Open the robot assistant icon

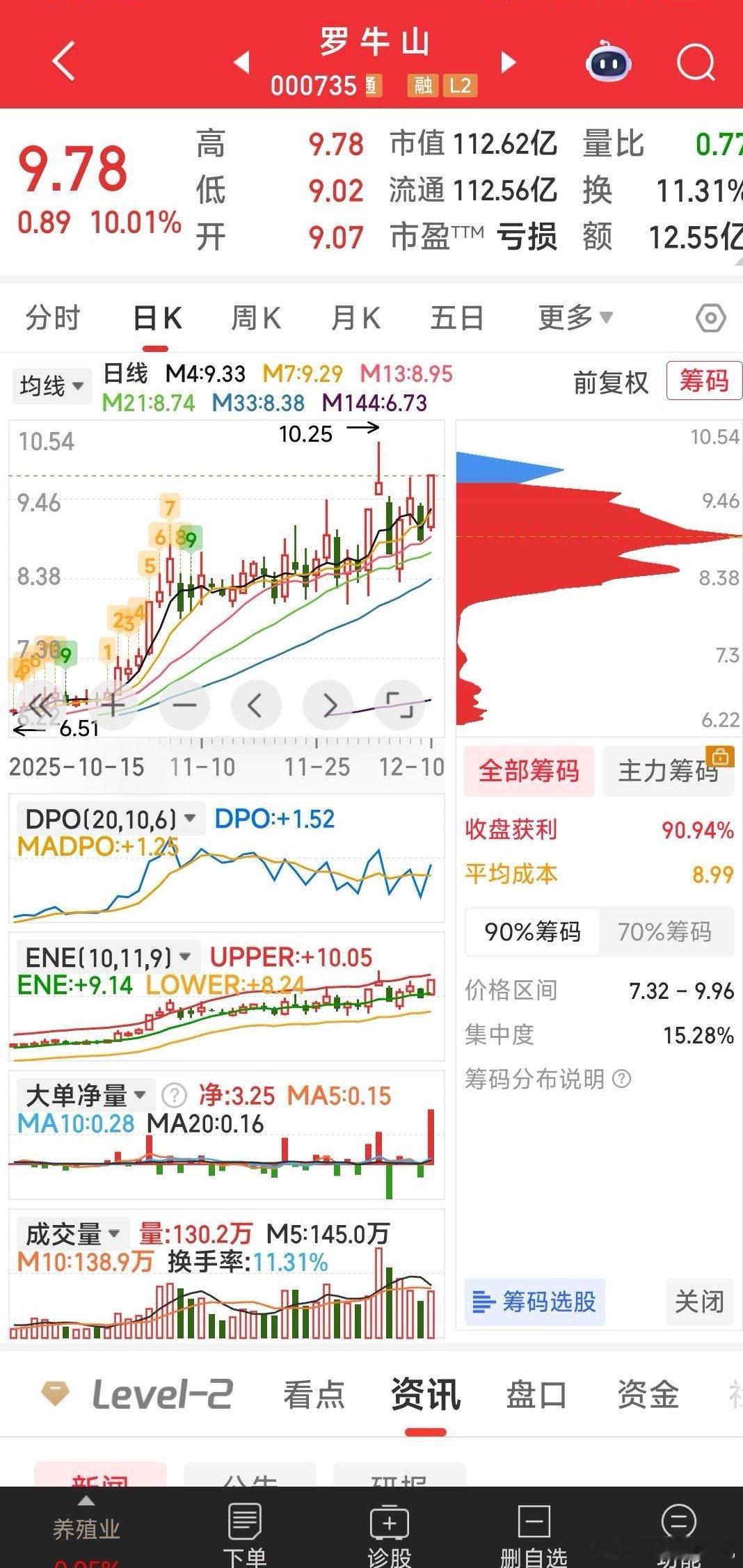point(609,63)
